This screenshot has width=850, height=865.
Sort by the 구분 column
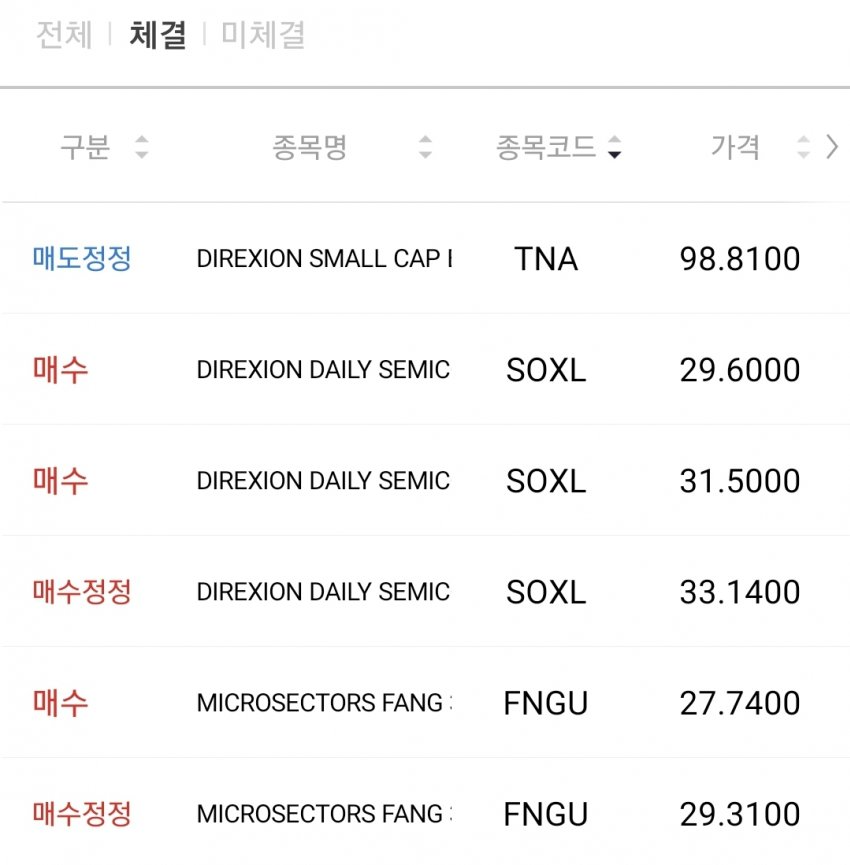point(104,147)
